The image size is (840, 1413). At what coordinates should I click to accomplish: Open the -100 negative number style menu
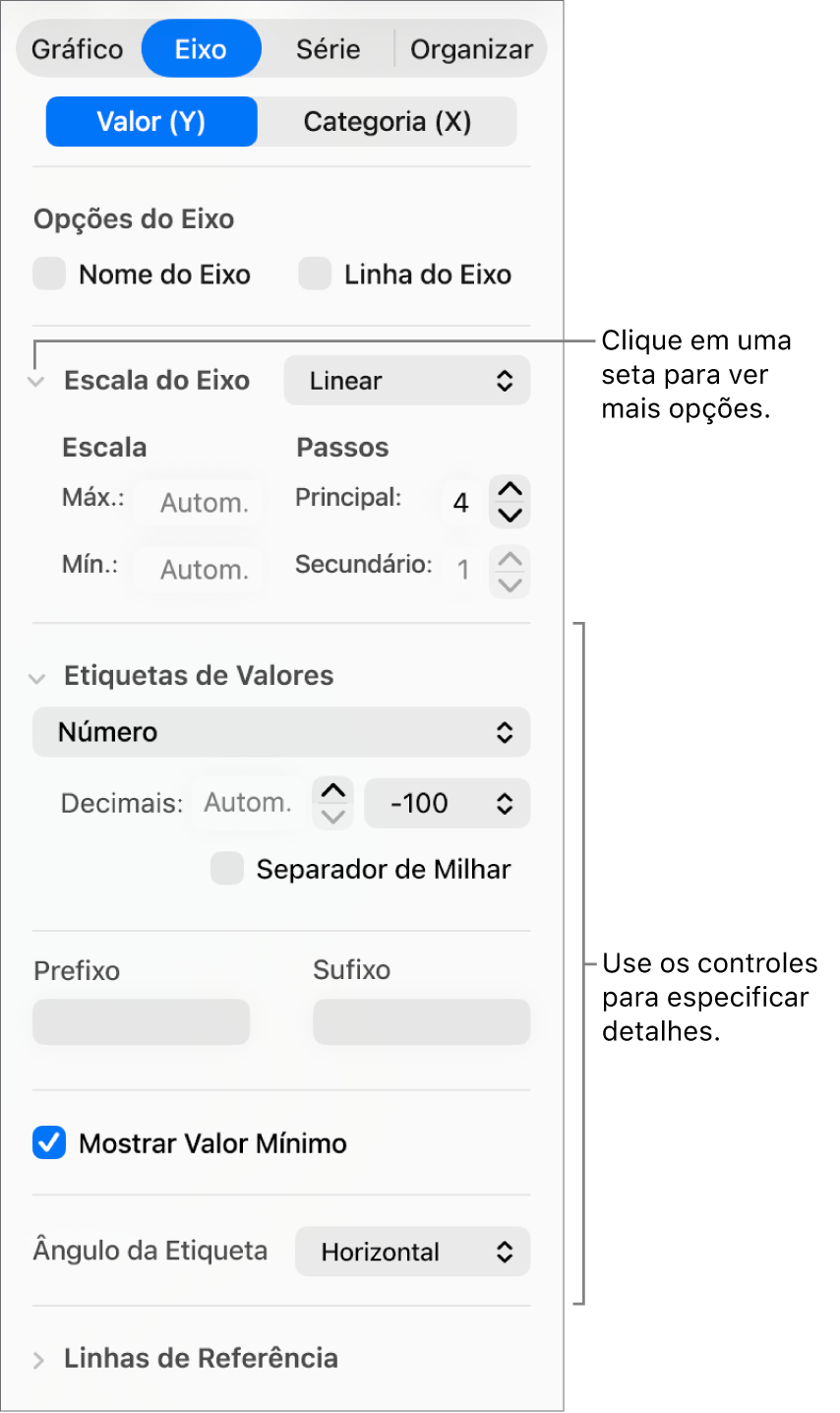tap(447, 803)
